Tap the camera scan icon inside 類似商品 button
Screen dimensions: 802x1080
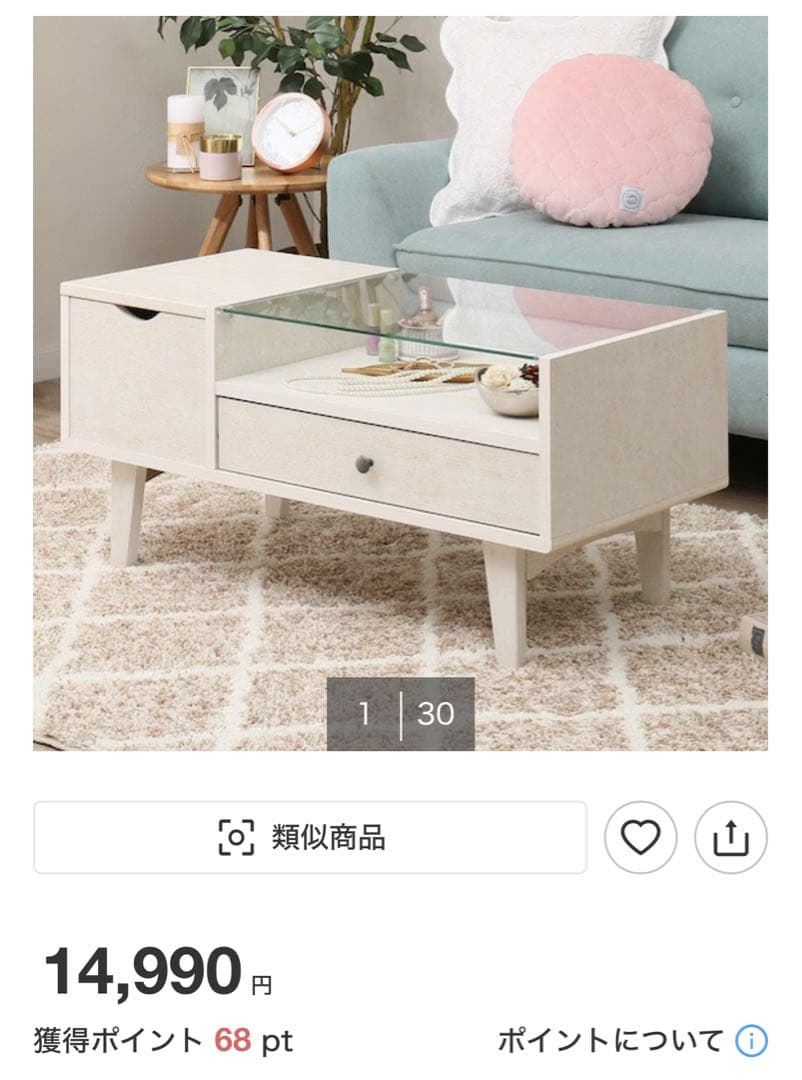(x=237, y=838)
